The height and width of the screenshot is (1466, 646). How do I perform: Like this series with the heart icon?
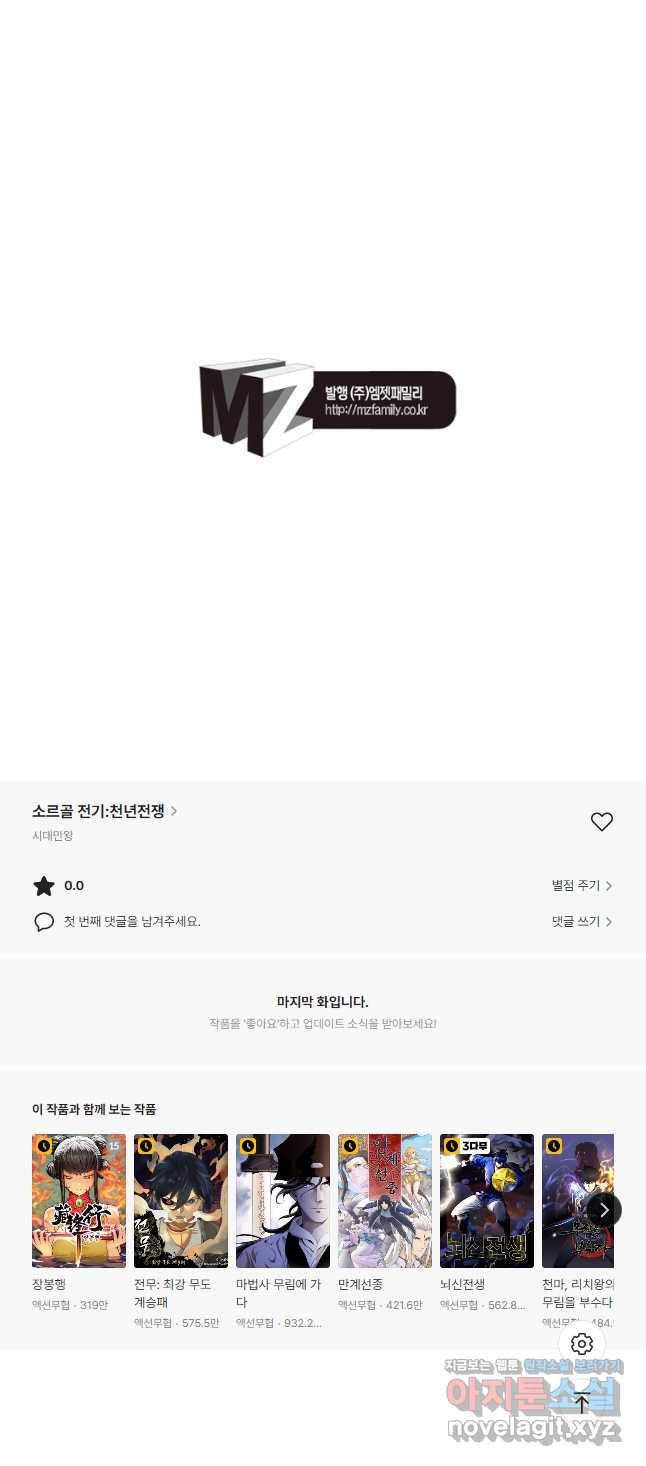(x=601, y=822)
